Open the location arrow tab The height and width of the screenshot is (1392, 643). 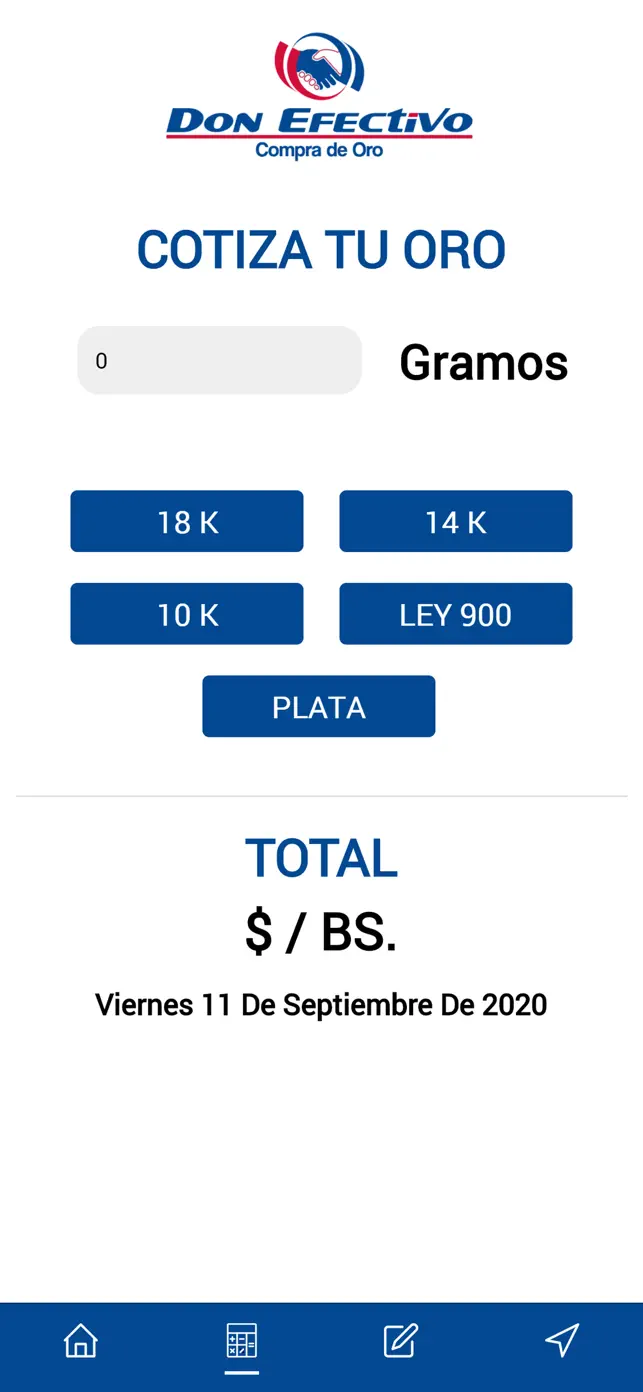[x=562, y=1340]
